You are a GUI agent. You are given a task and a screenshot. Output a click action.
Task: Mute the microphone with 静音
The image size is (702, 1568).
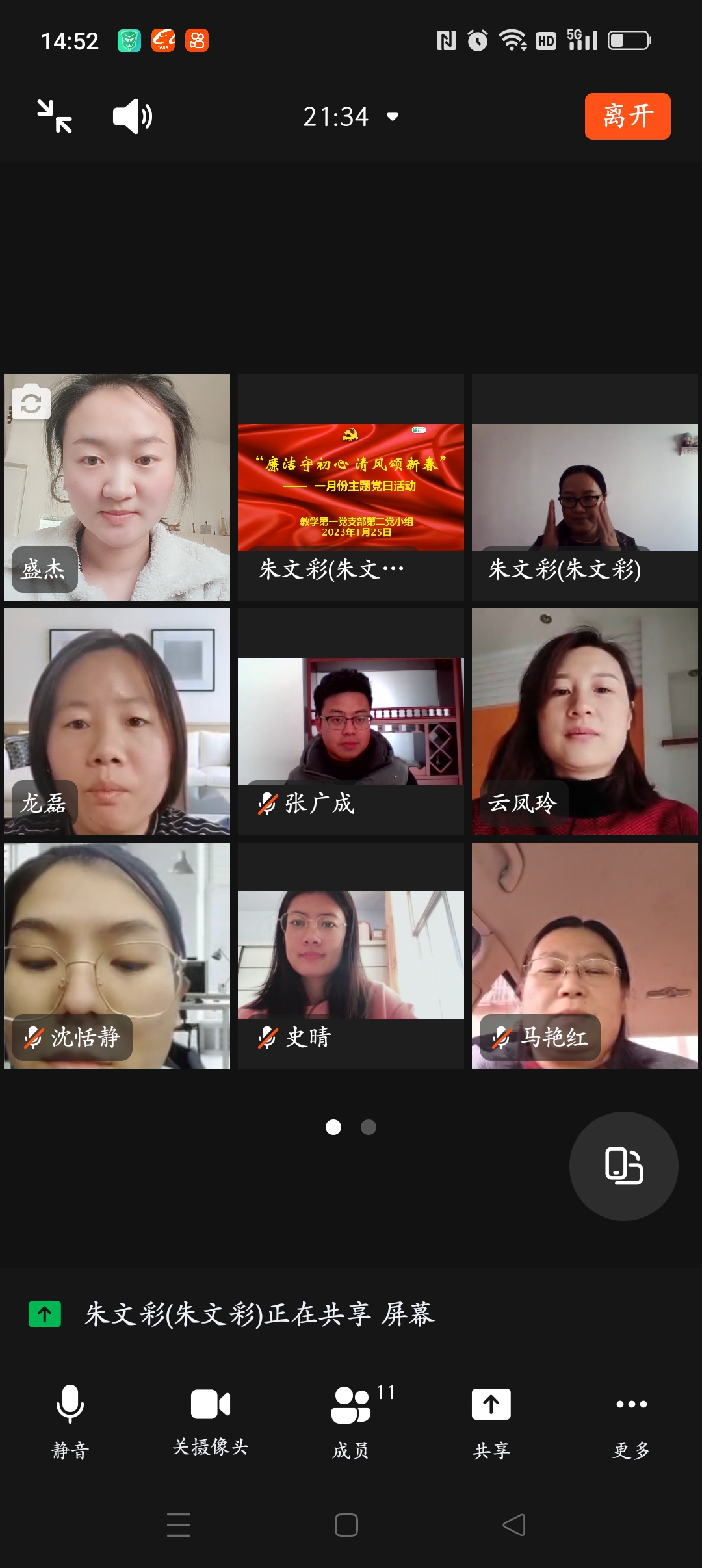point(70,1420)
